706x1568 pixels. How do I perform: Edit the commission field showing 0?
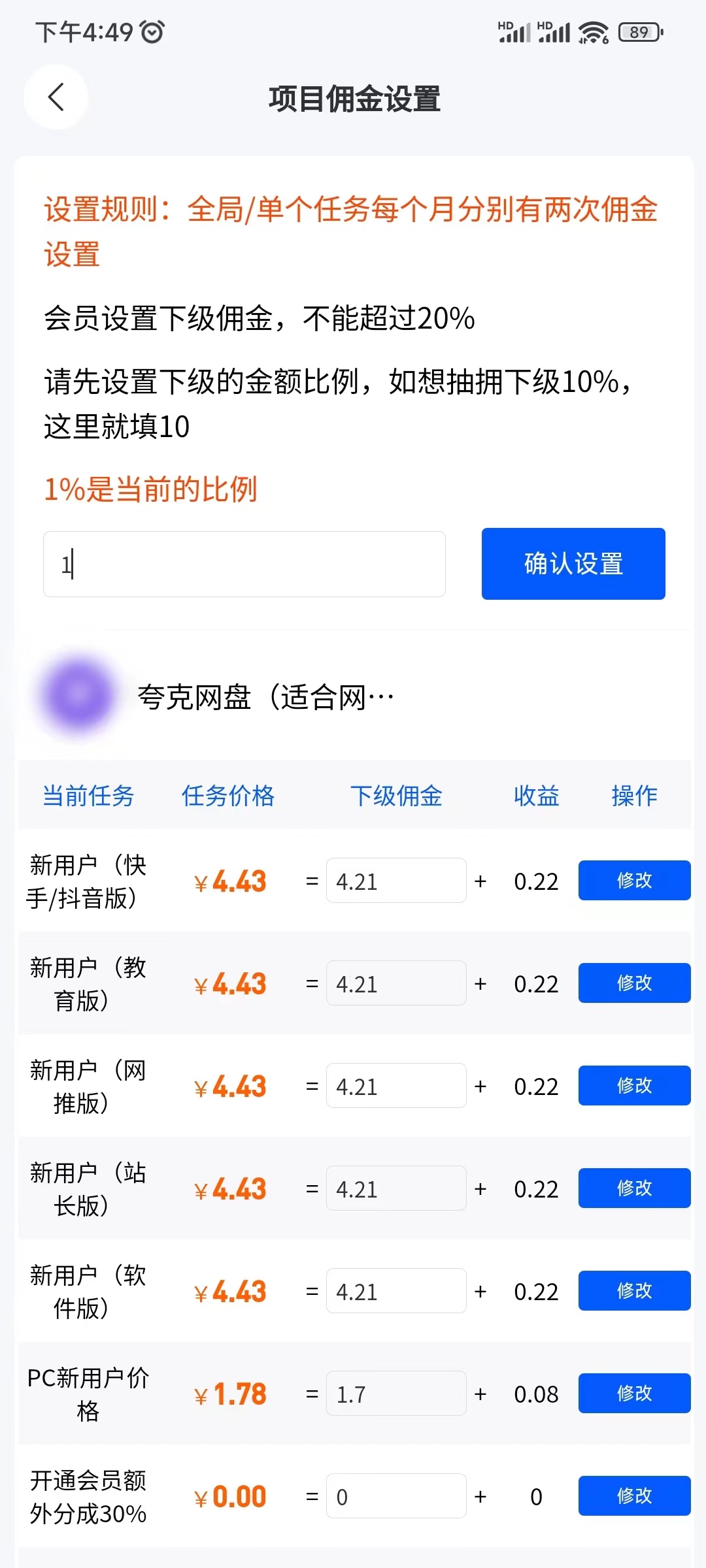[x=395, y=1495]
